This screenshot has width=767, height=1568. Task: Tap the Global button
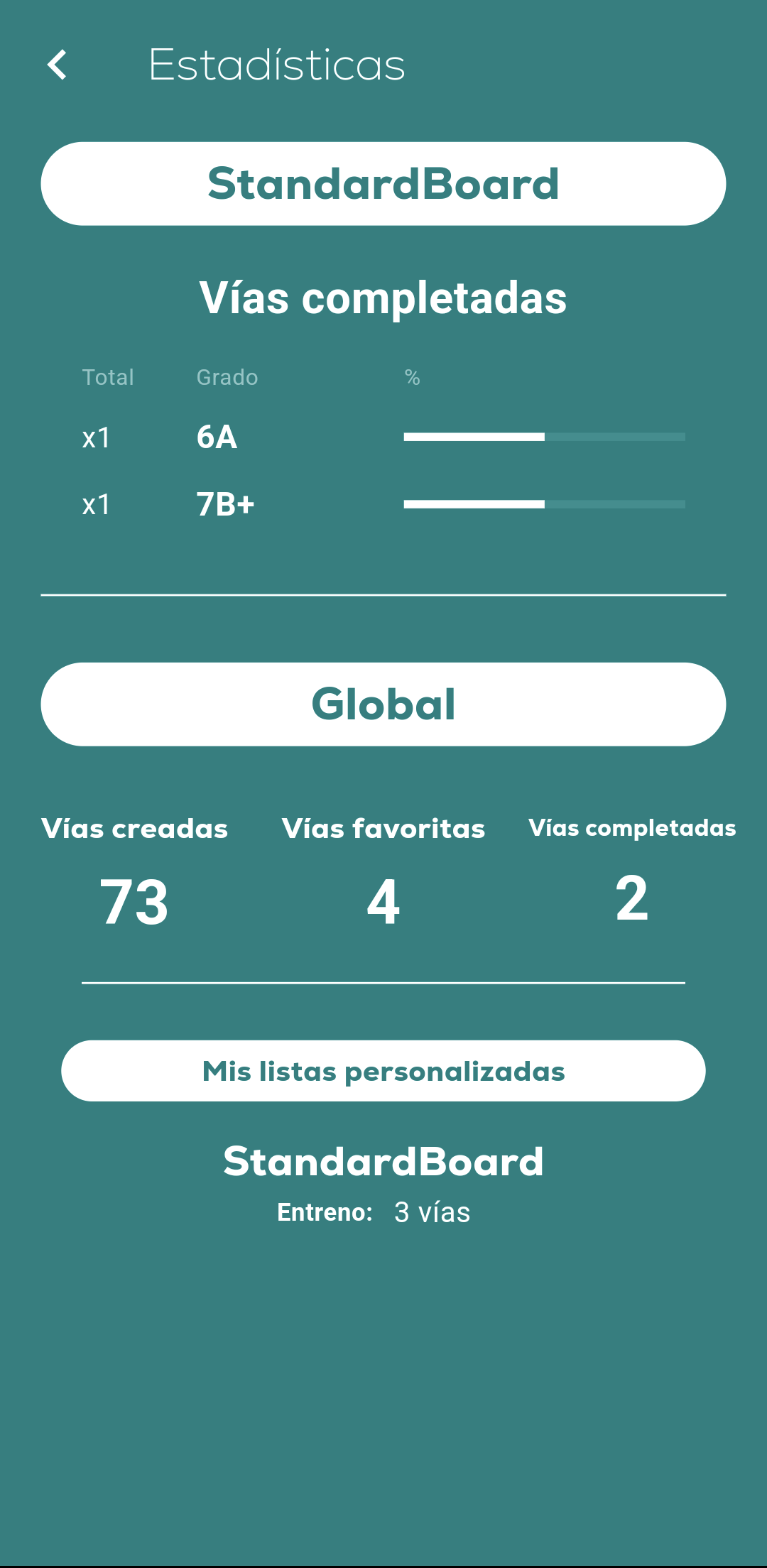(383, 704)
